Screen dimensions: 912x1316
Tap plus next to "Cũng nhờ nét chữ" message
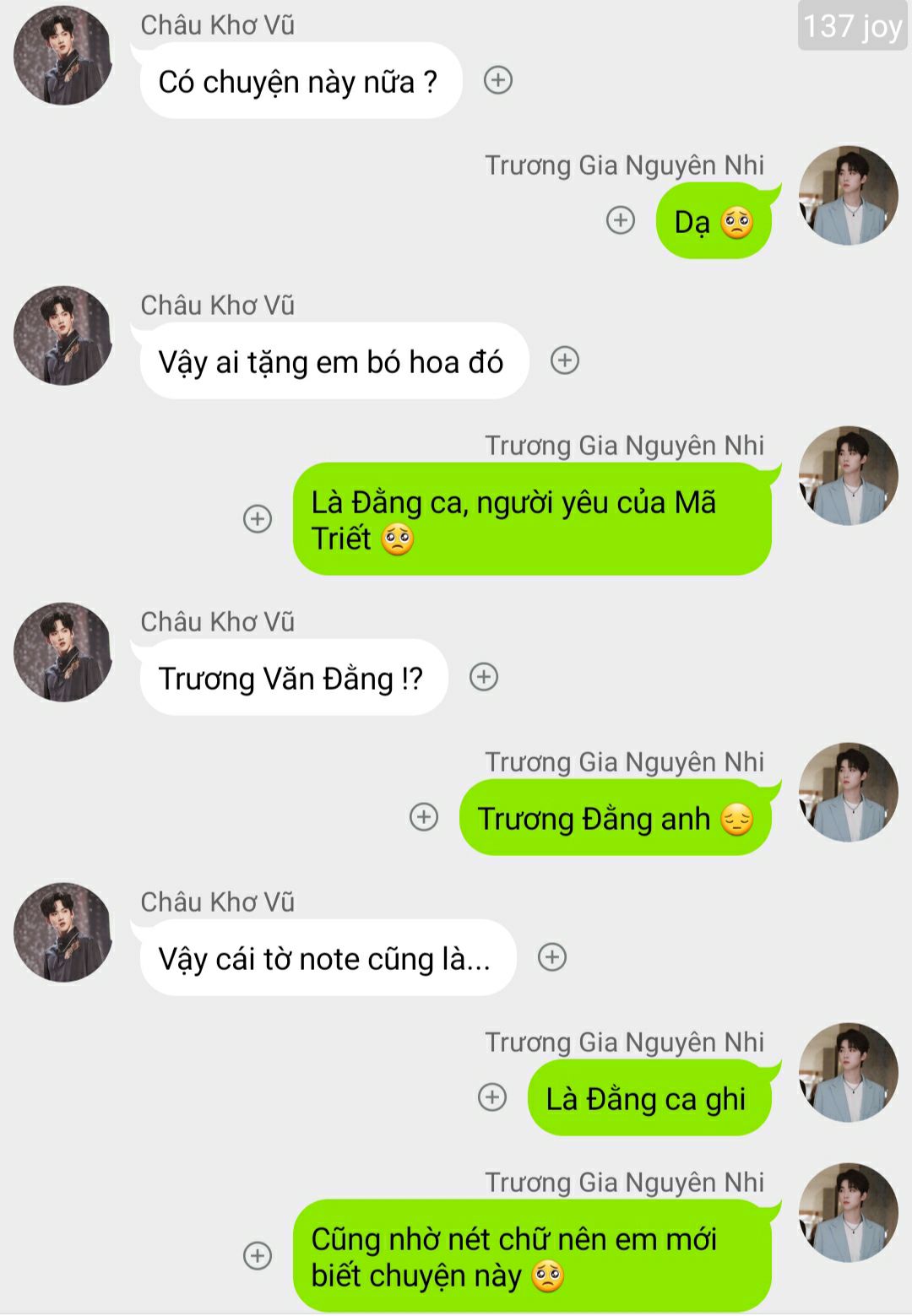pos(258,1255)
